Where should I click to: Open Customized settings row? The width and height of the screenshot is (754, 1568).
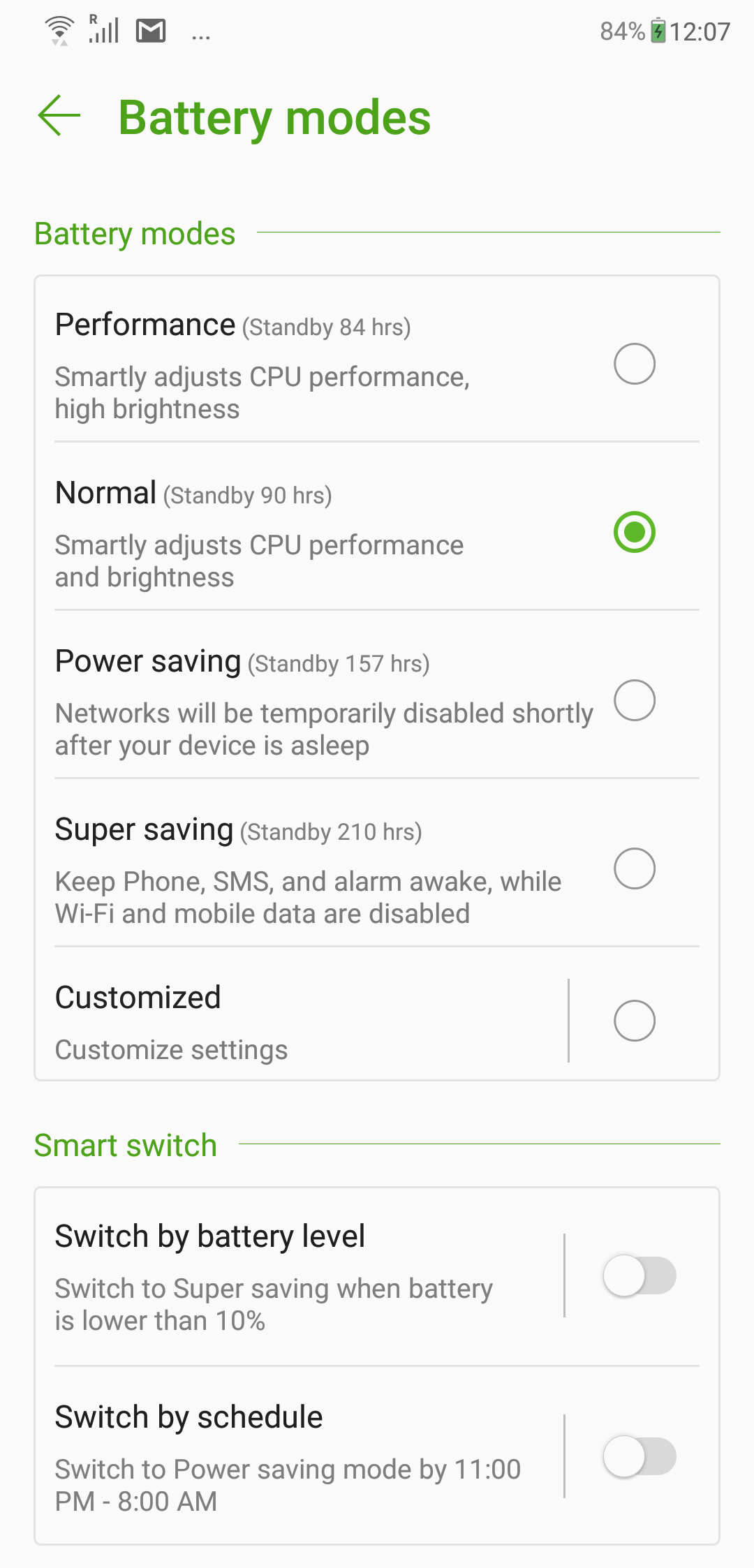(302, 1021)
